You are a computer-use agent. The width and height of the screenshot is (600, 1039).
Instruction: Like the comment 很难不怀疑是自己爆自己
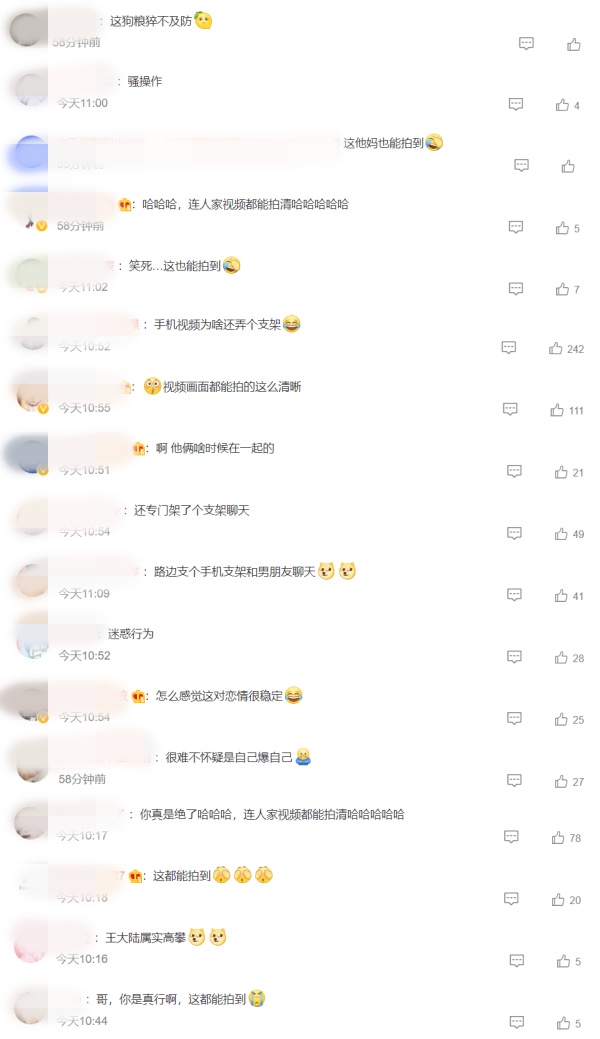(x=561, y=781)
